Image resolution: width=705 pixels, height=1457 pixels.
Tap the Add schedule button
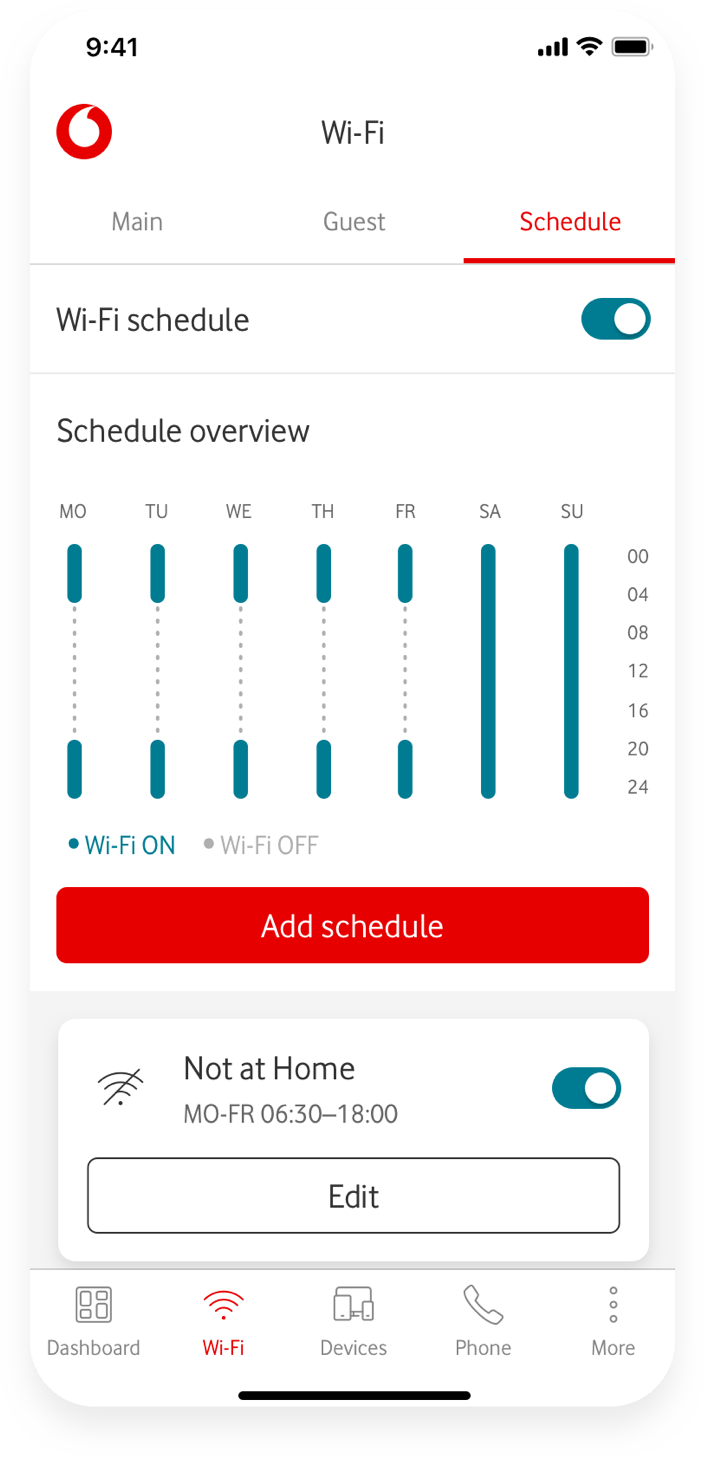click(x=352, y=926)
